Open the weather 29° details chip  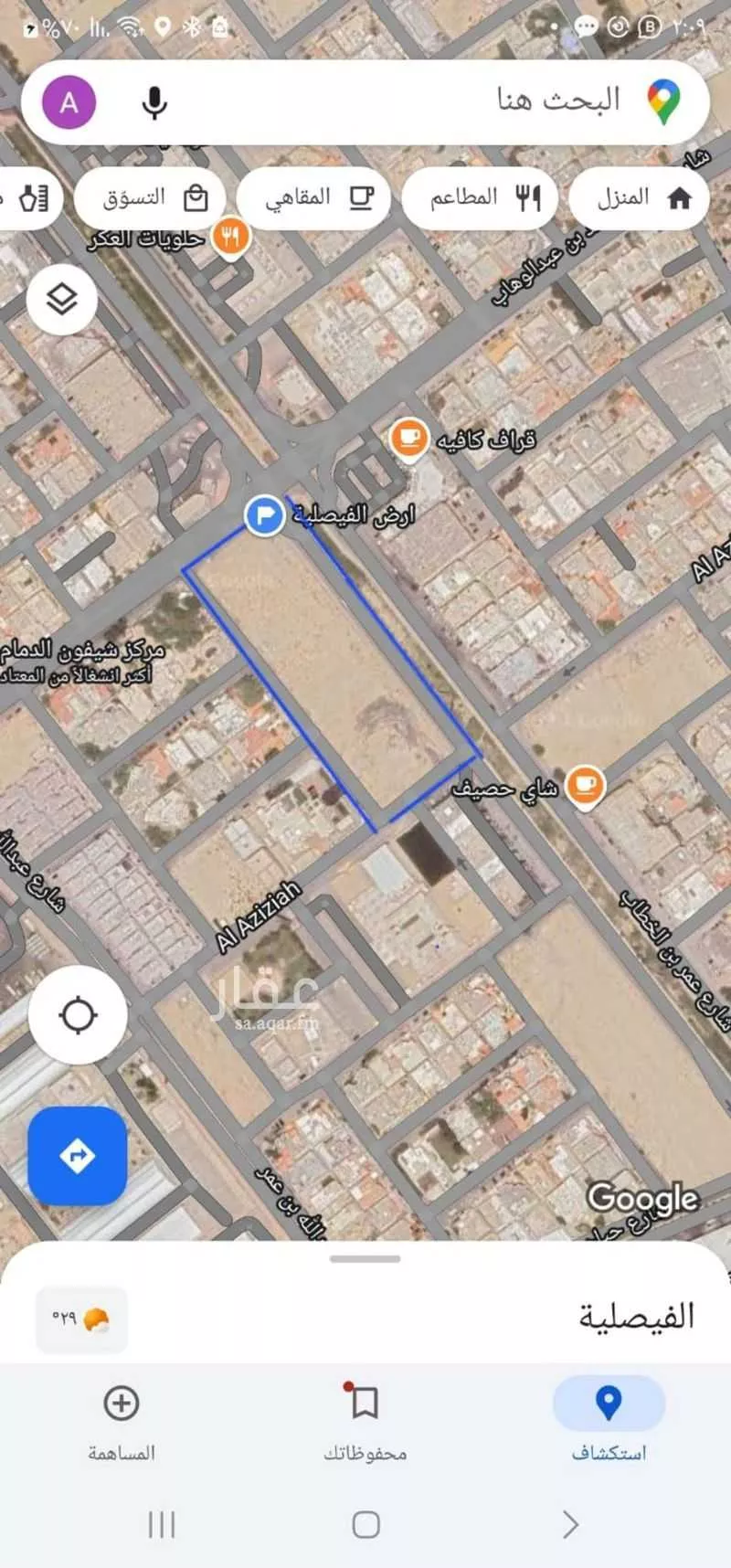pyautogui.click(x=81, y=1317)
